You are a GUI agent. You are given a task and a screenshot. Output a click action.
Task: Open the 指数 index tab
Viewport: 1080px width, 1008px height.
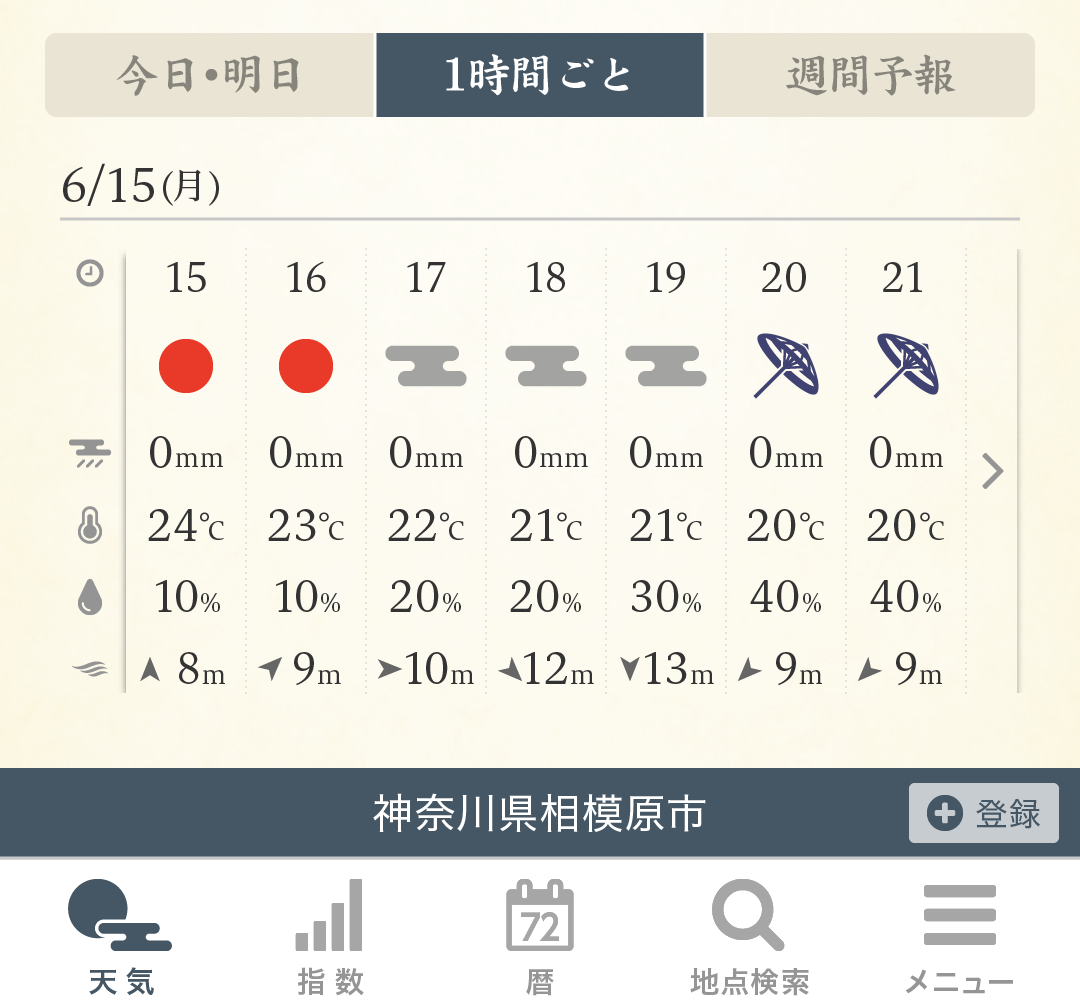330,936
